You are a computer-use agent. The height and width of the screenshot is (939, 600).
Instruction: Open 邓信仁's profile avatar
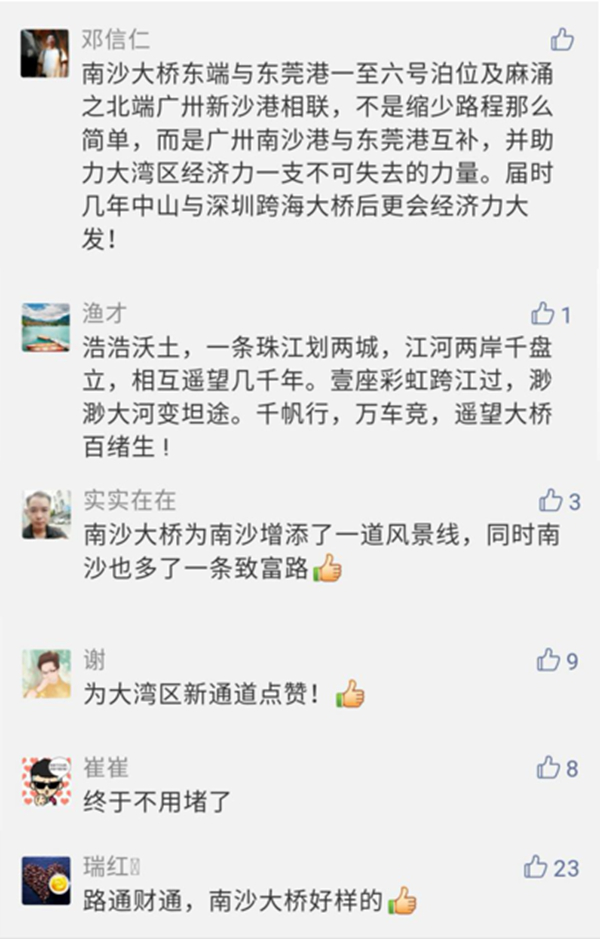click(x=46, y=54)
